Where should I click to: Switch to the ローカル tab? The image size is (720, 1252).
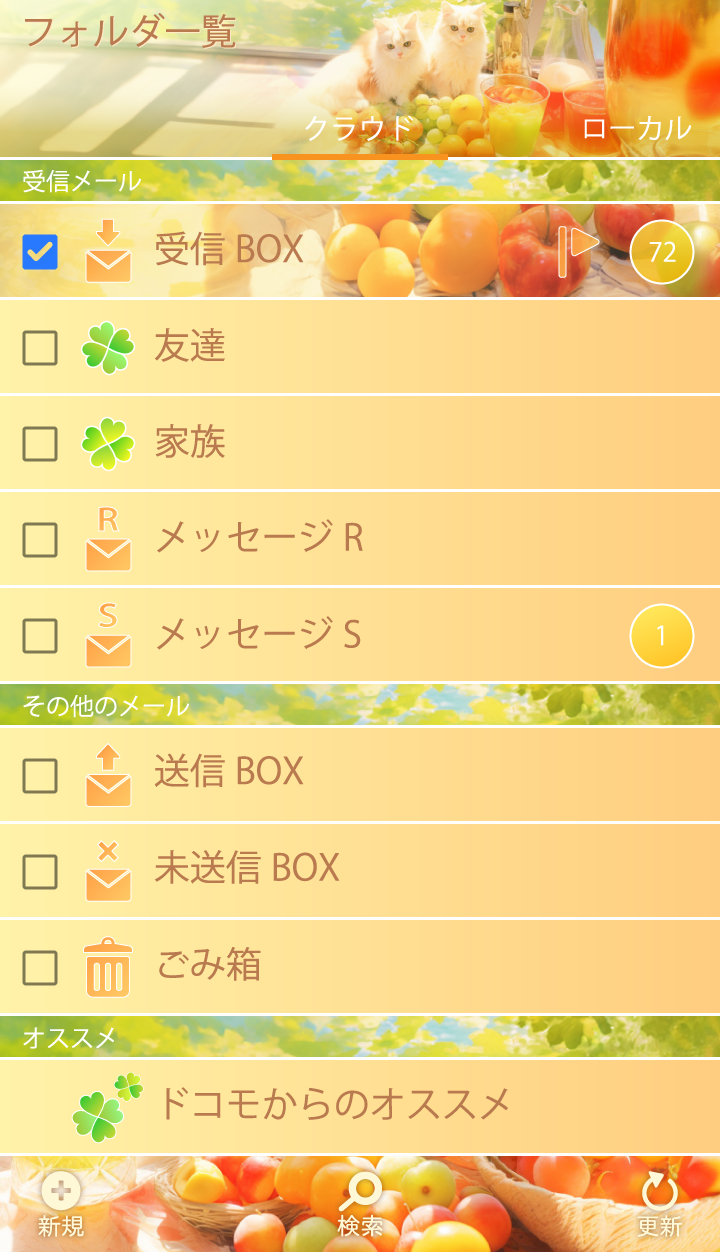[x=636, y=128]
